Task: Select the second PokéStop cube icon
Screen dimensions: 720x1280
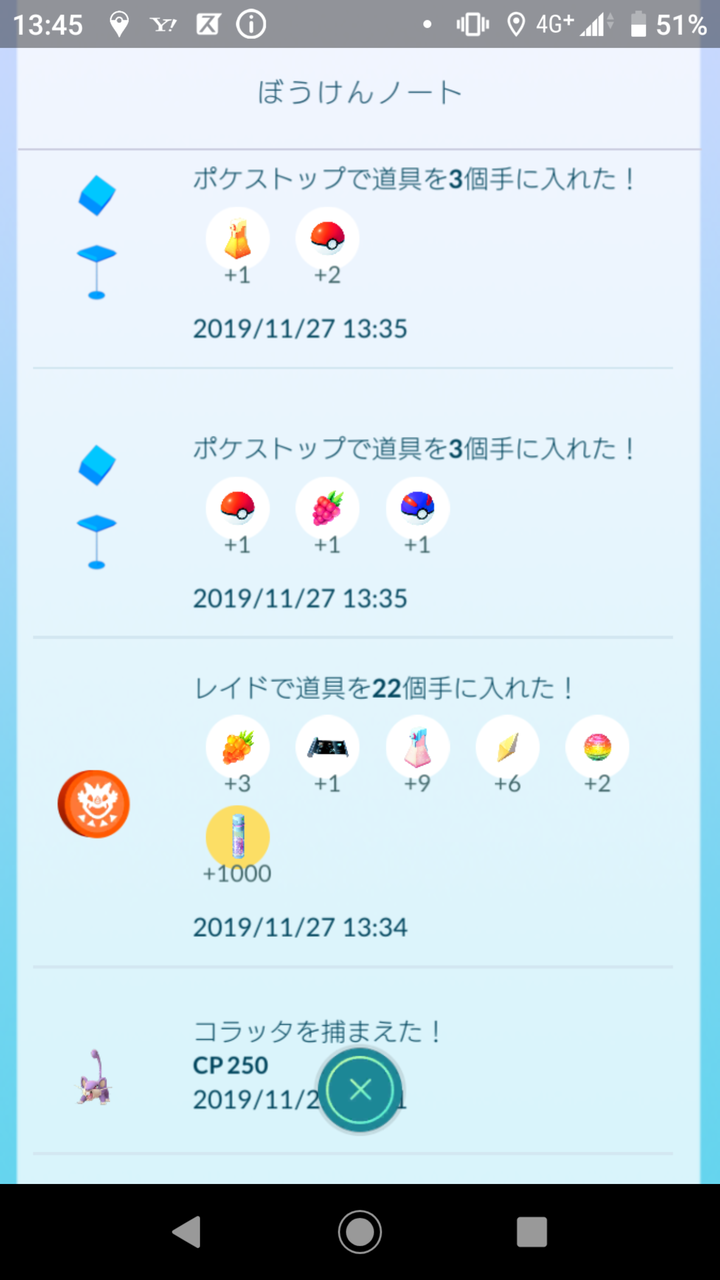Action: (96, 463)
